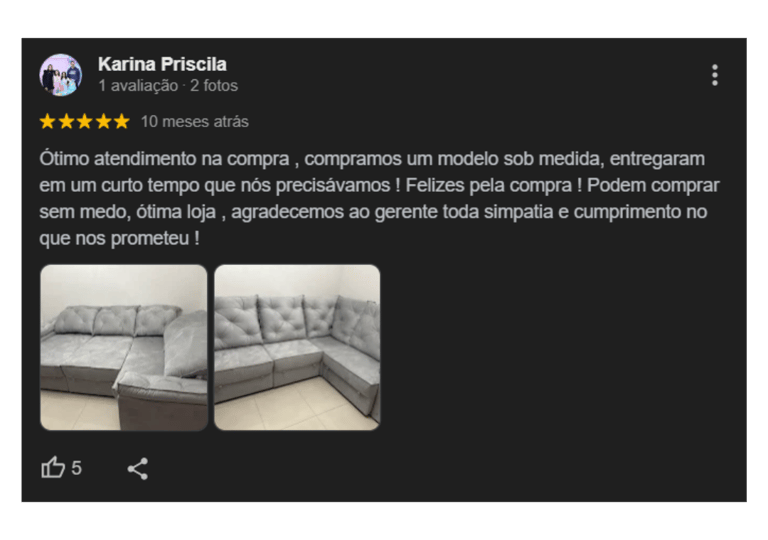
Task: Like Karina Priscila's review
Action: pyautogui.click(x=53, y=468)
